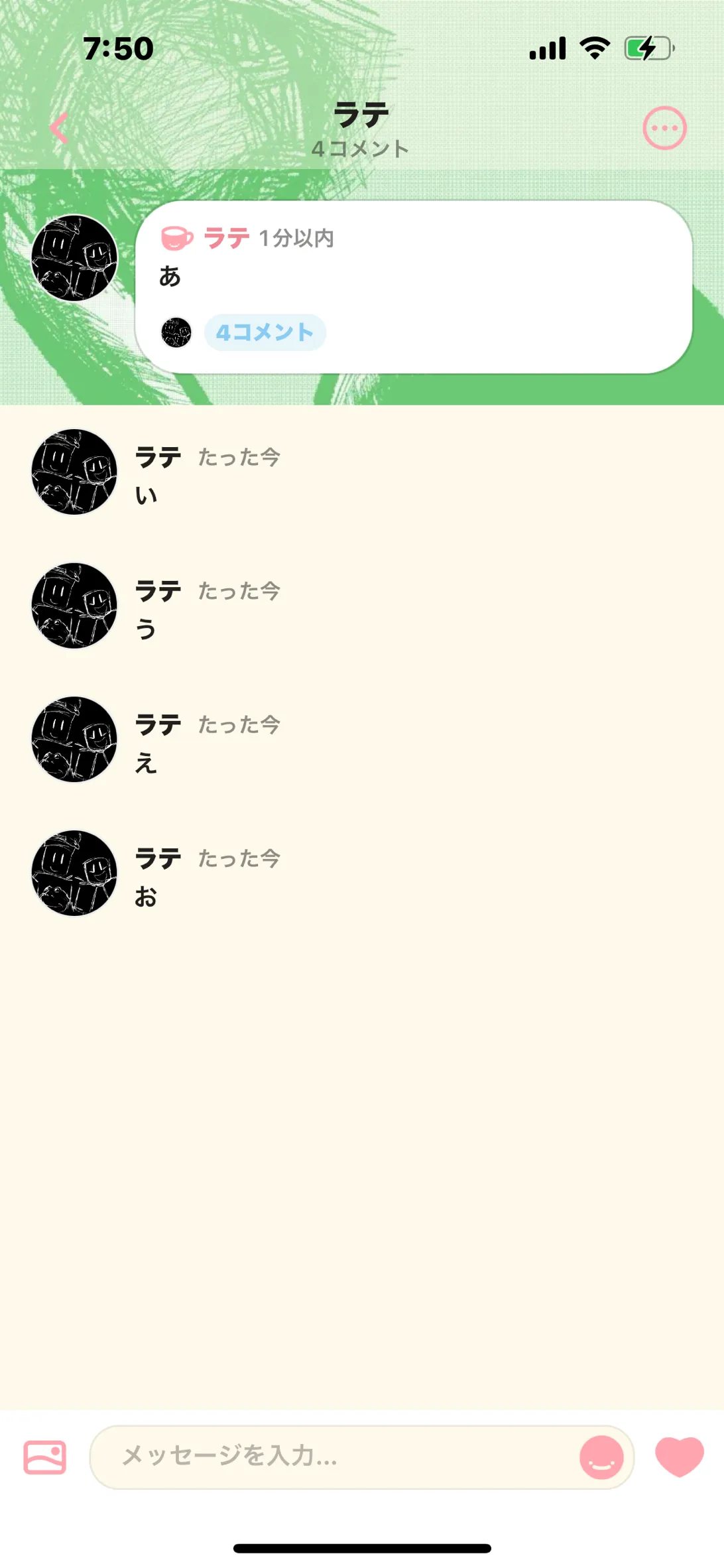Open the emoji smiley picker
The image size is (724, 1568).
[601, 1457]
